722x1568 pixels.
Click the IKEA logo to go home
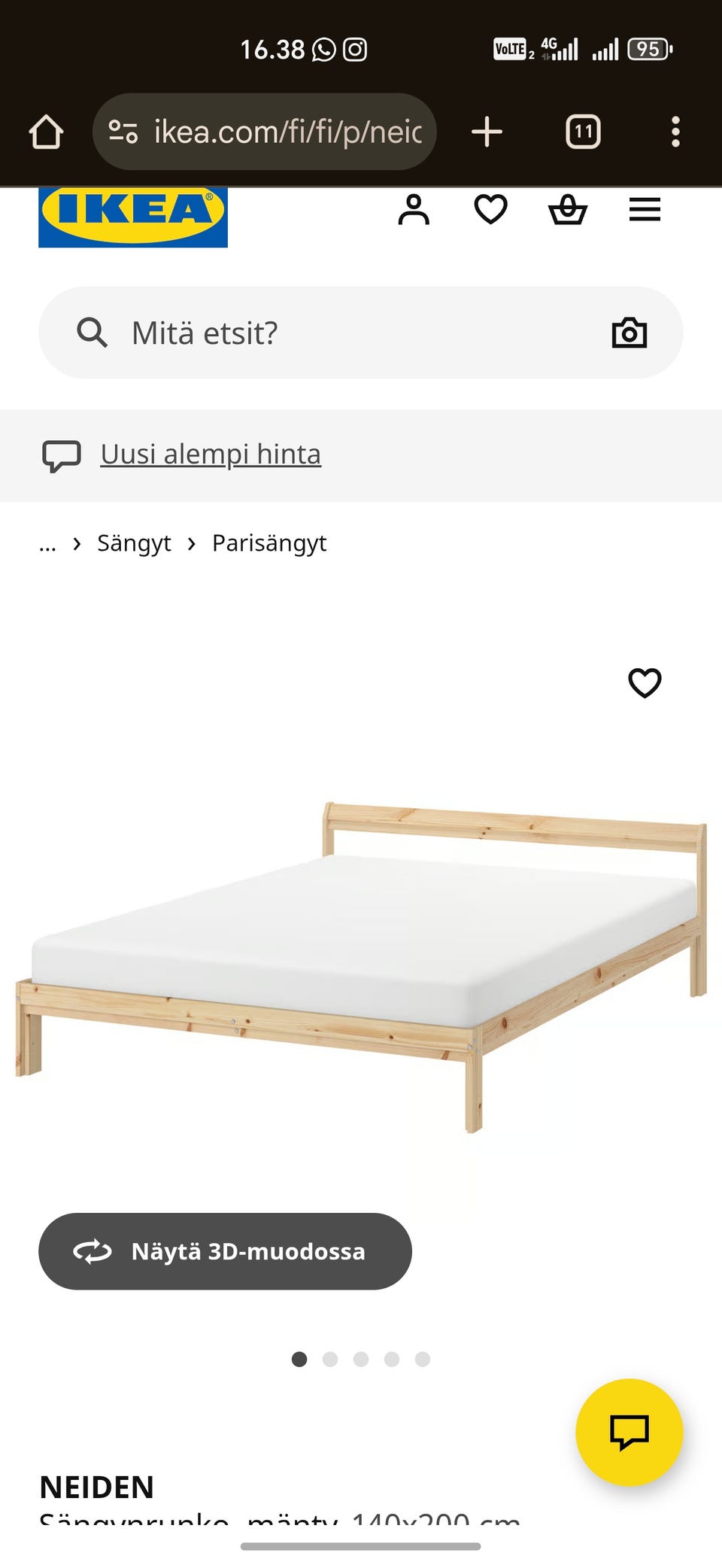tap(132, 217)
